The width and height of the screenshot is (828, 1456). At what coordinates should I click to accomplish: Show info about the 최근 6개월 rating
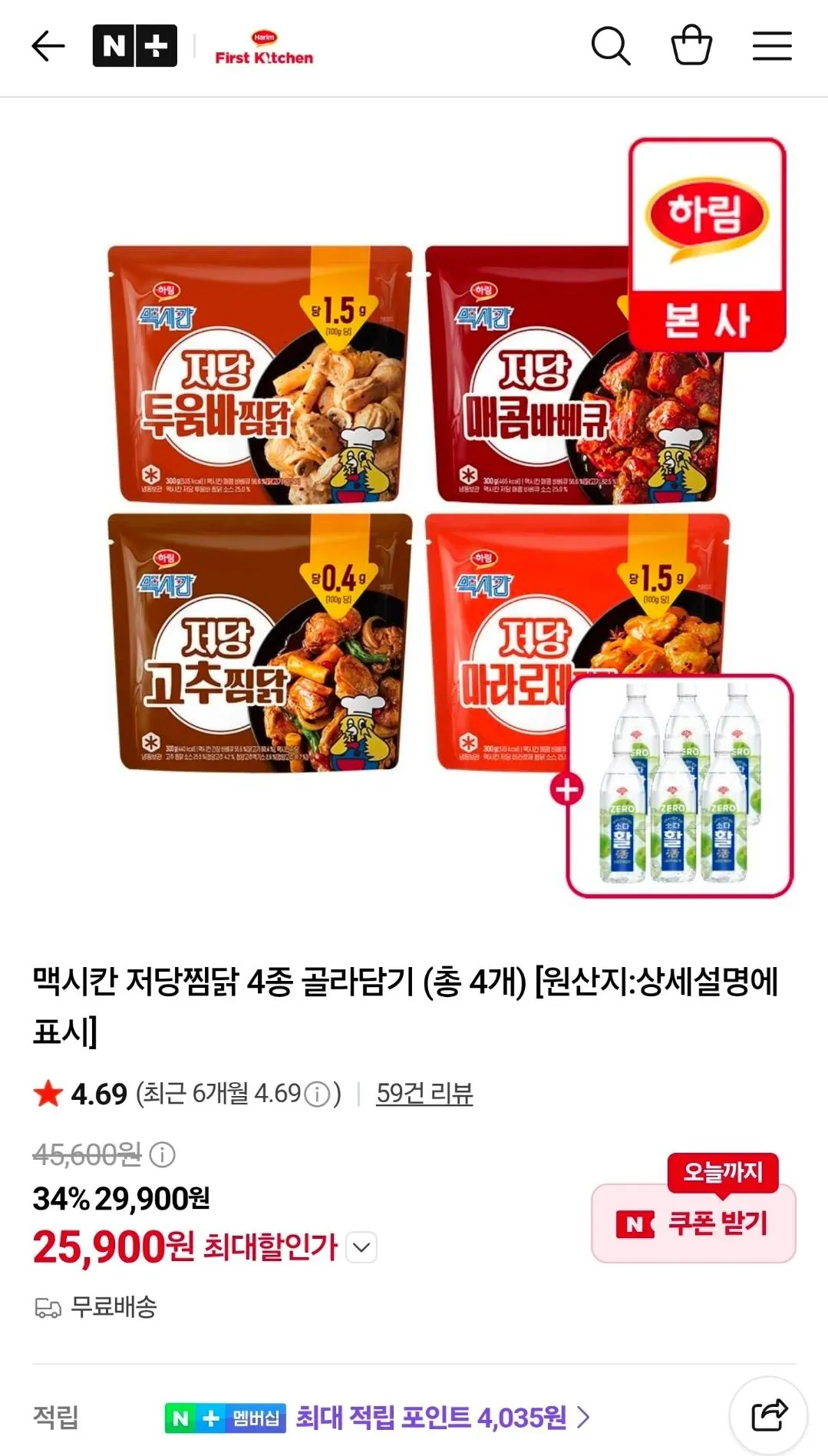[x=317, y=1094]
